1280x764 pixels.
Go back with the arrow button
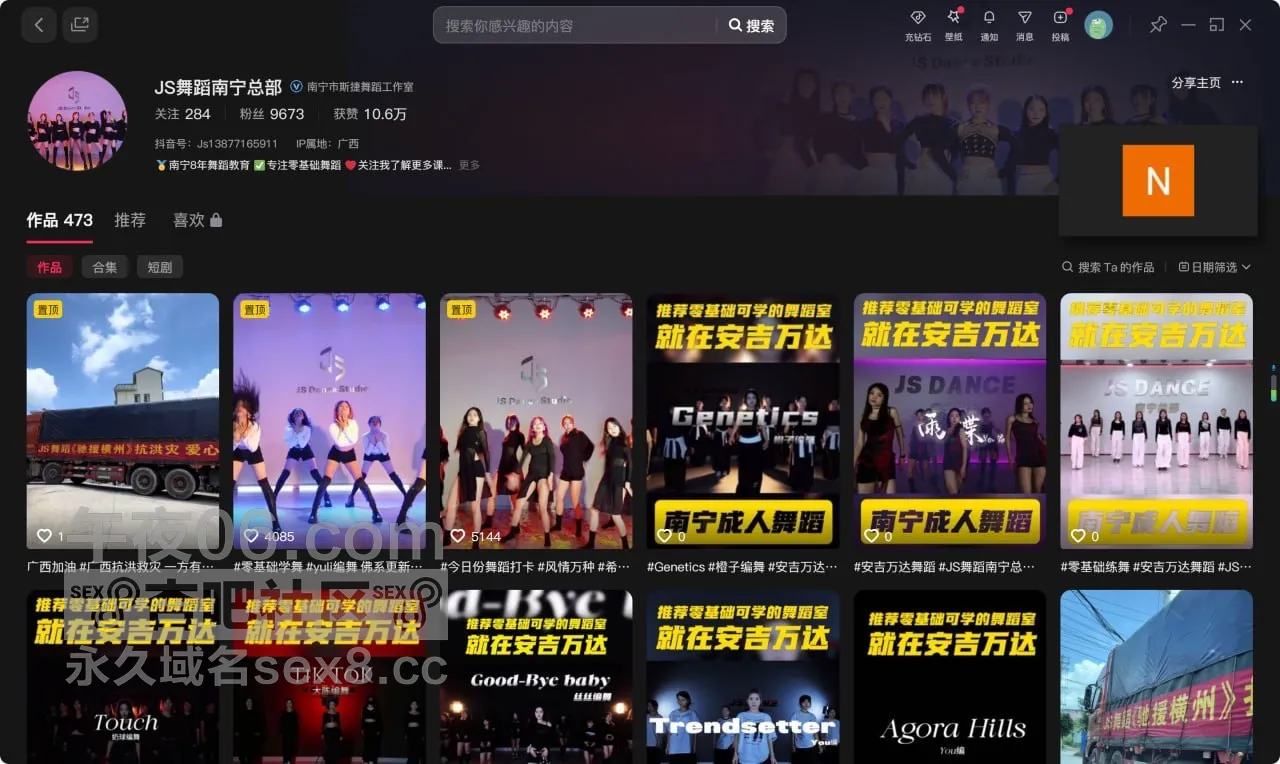pyautogui.click(x=39, y=25)
